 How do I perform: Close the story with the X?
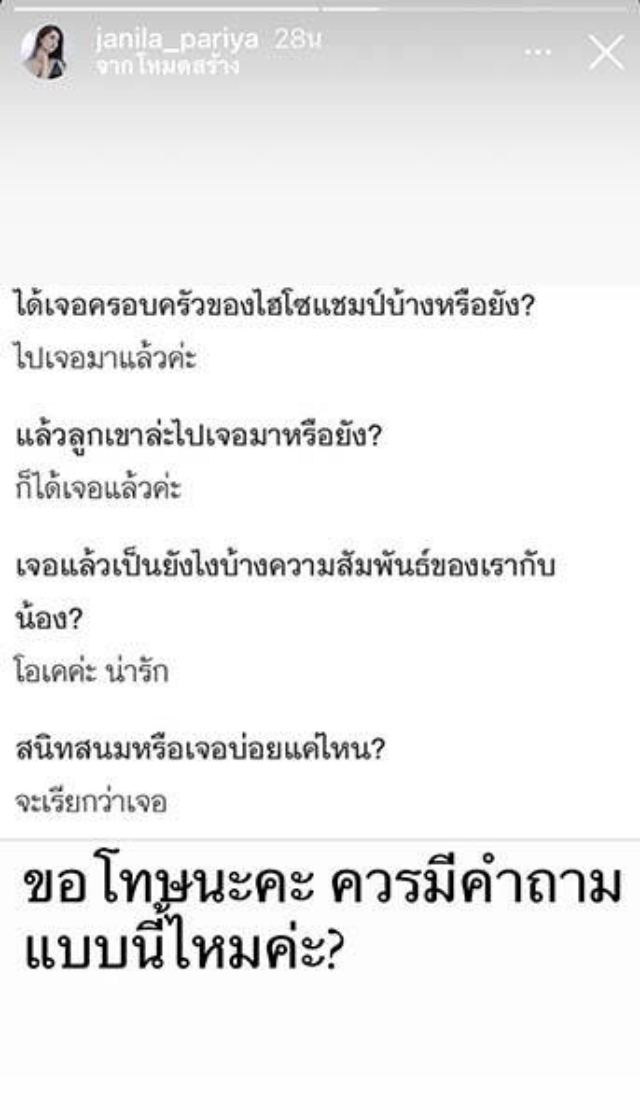(606, 53)
